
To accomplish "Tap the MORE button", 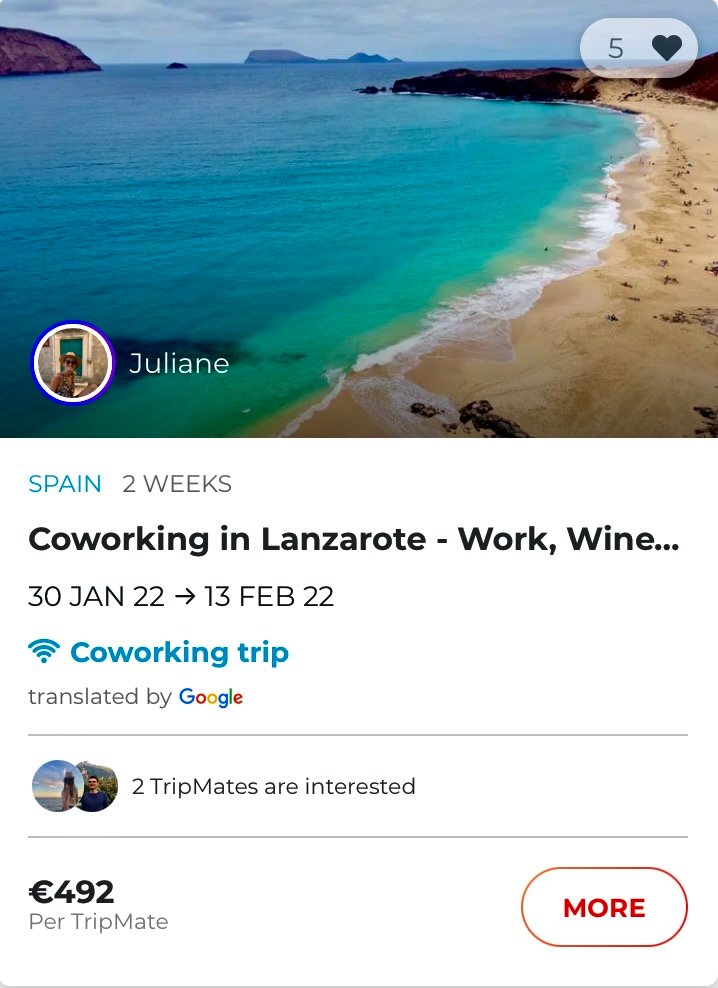I will pos(604,907).
